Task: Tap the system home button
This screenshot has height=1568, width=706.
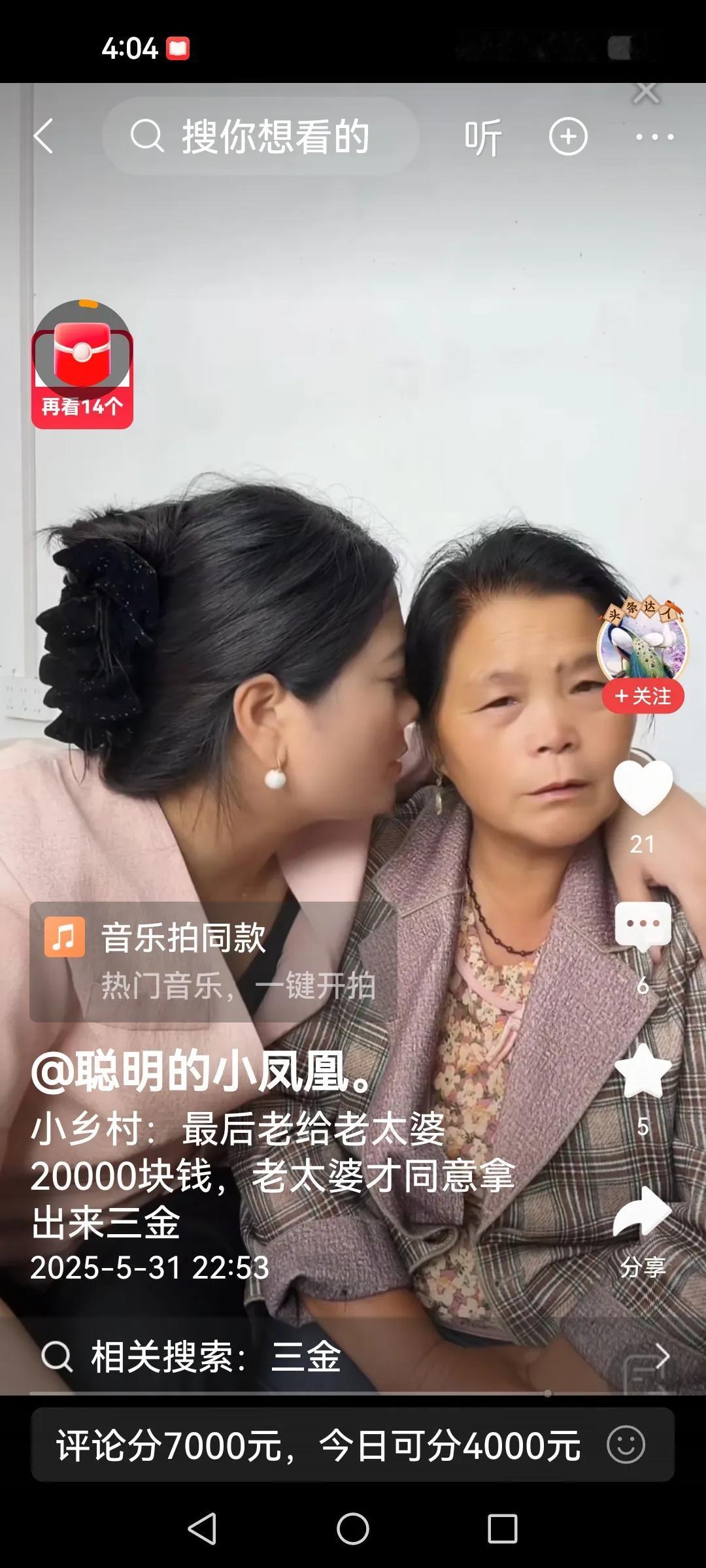Action: [x=353, y=1529]
